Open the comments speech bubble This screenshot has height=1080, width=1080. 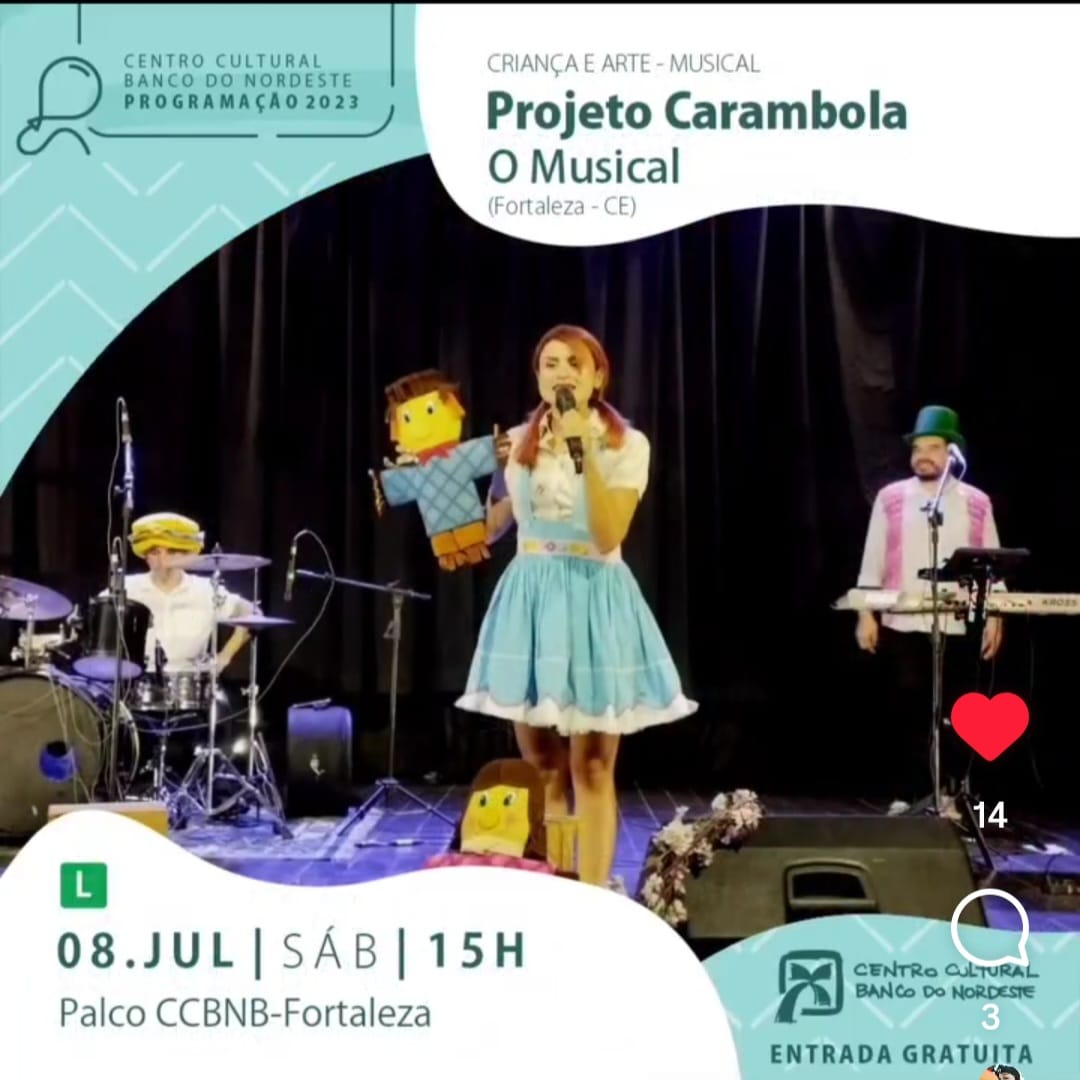click(989, 927)
